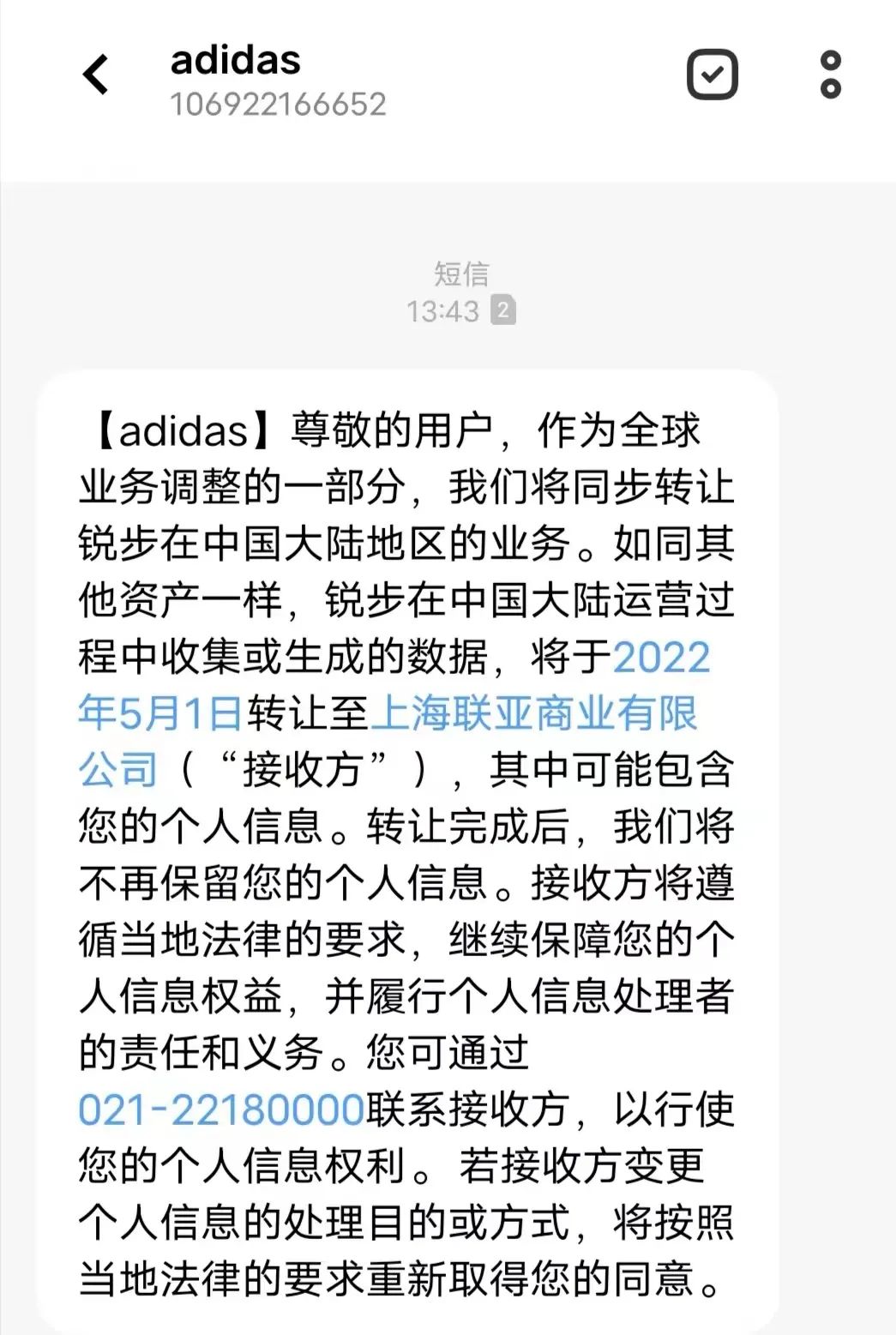This screenshot has width=896, height=1335.
Task: Tap the checkbox select icon in header
Action: coord(713,75)
